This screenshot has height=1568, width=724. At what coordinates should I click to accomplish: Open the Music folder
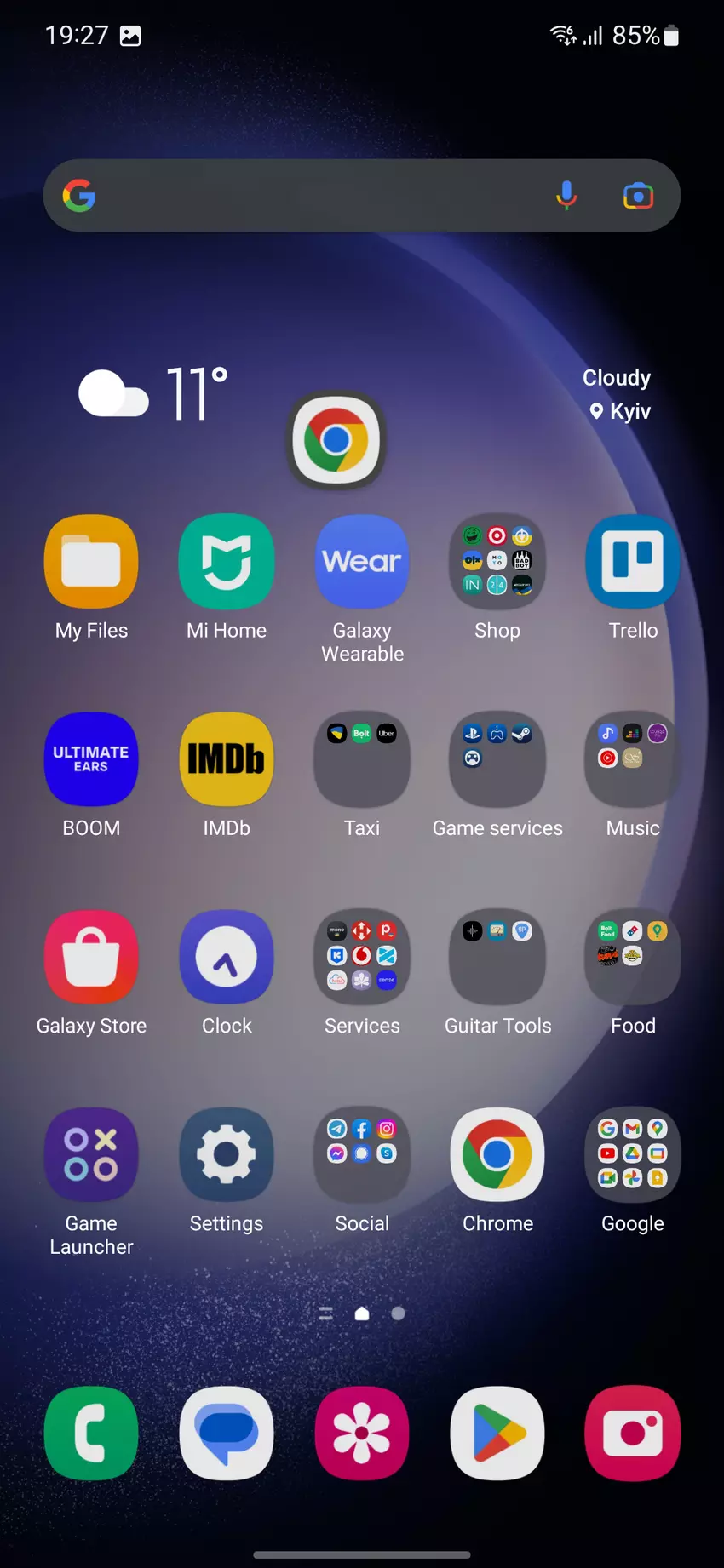pos(633,759)
